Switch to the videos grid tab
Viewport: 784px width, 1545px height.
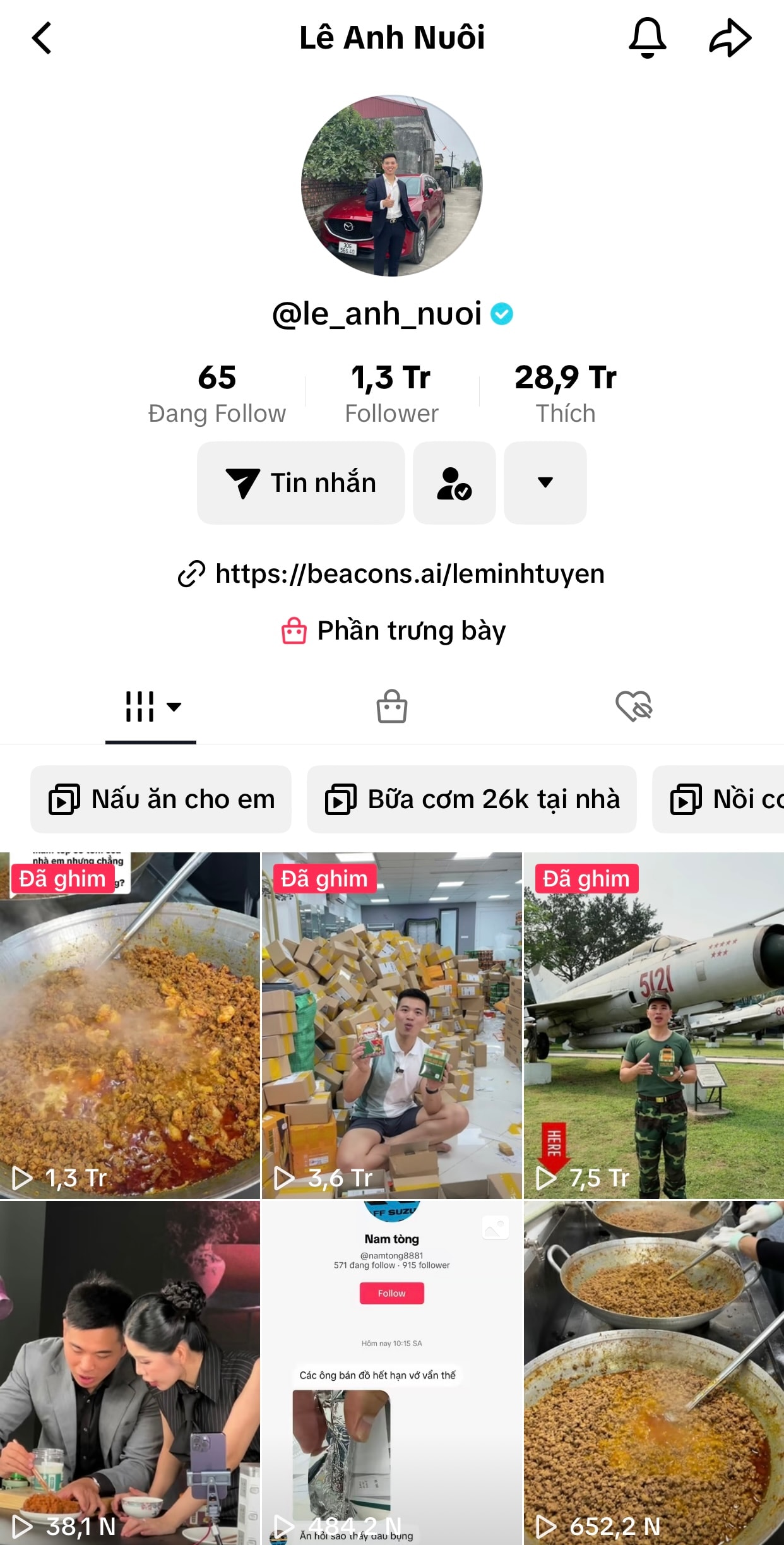tap(151, 707)
